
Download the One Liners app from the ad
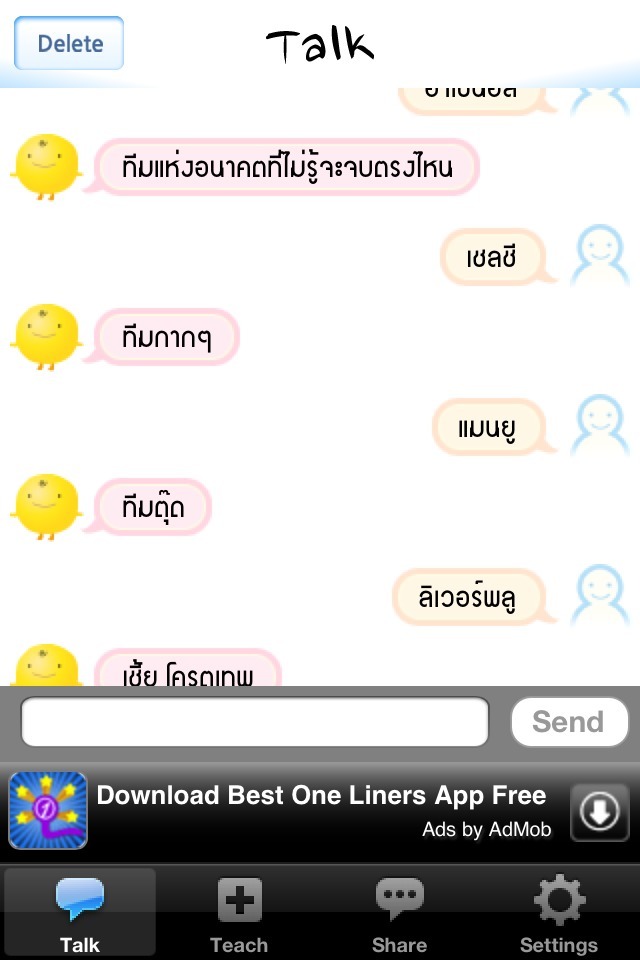pyautogui.click(x=599, y=812)
